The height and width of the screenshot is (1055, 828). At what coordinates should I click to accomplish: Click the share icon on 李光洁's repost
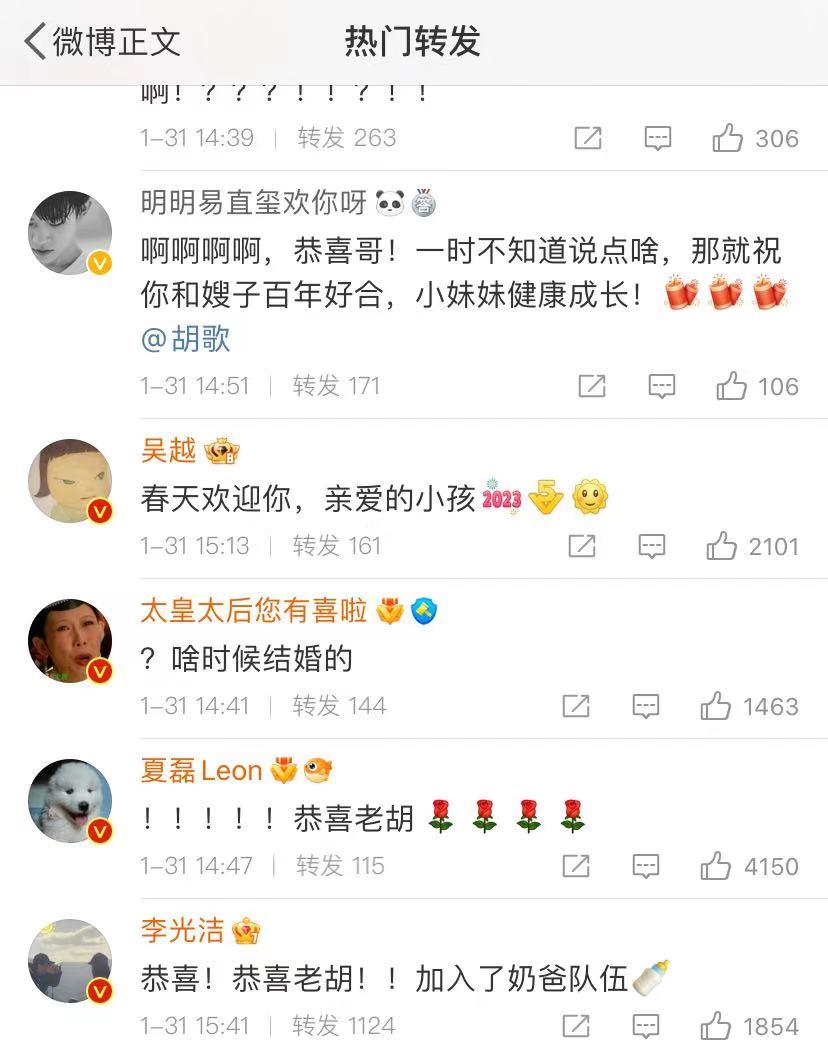[x=580, y=1026]
